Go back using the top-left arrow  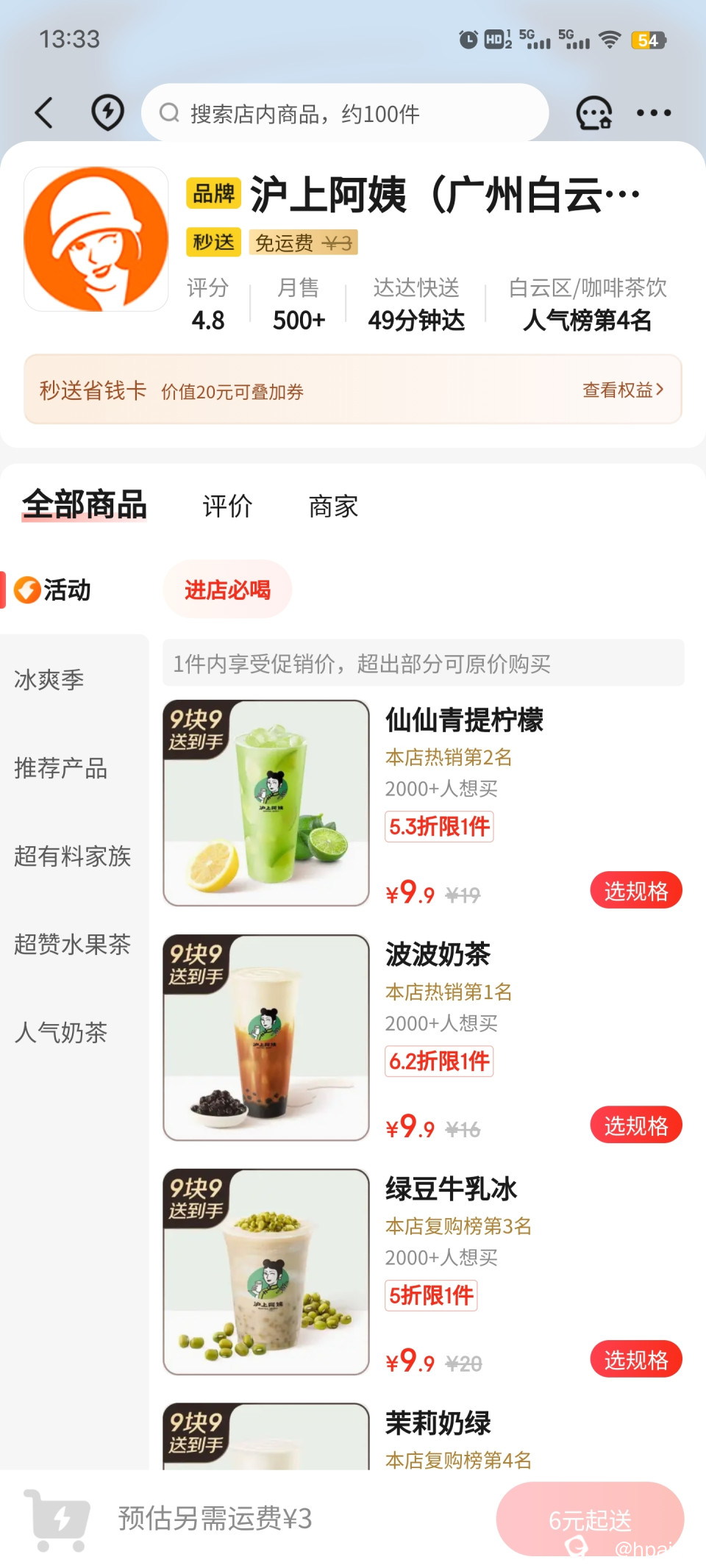(x=44, y=113)
